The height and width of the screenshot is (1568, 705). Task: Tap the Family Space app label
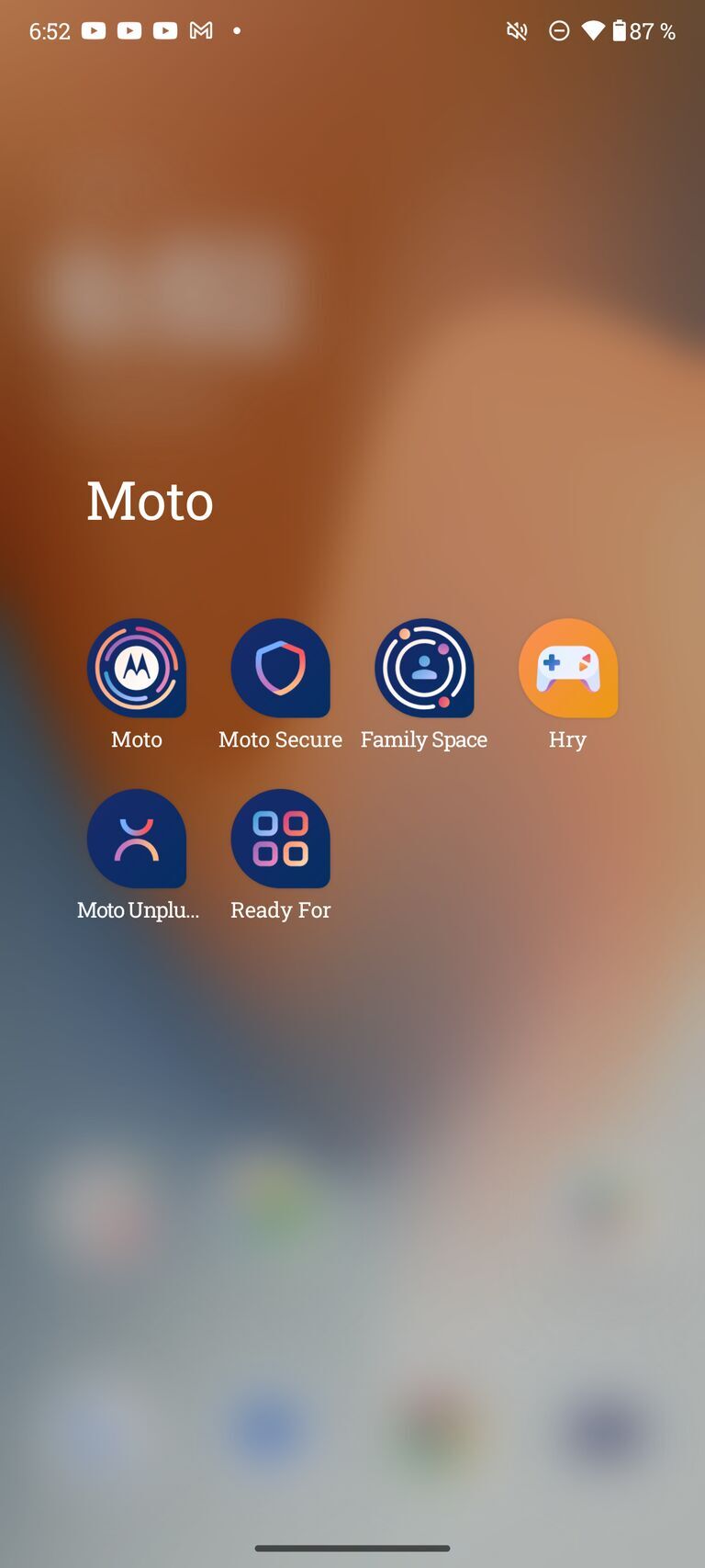[x=424, y=739]
